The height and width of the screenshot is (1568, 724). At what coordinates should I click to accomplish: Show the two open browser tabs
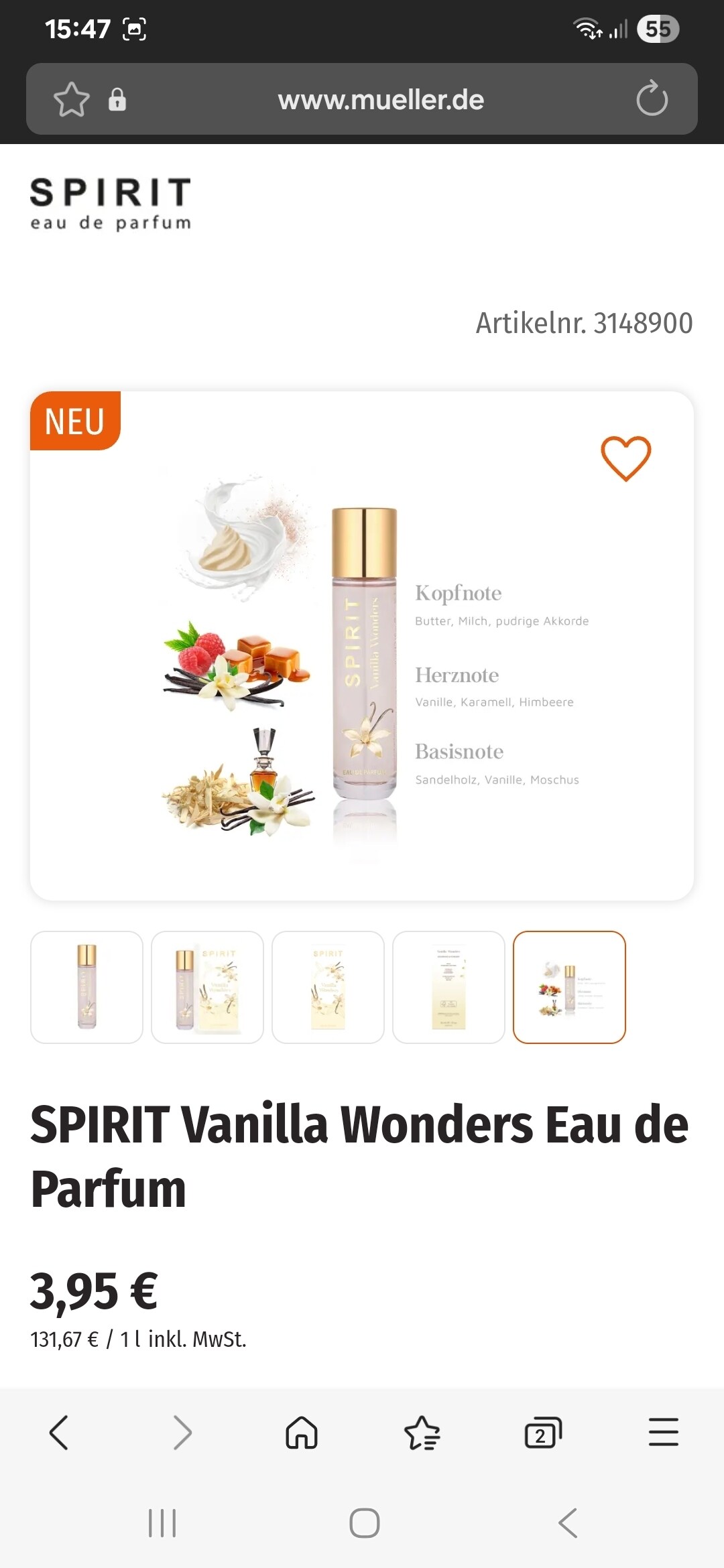[542, 1433]
